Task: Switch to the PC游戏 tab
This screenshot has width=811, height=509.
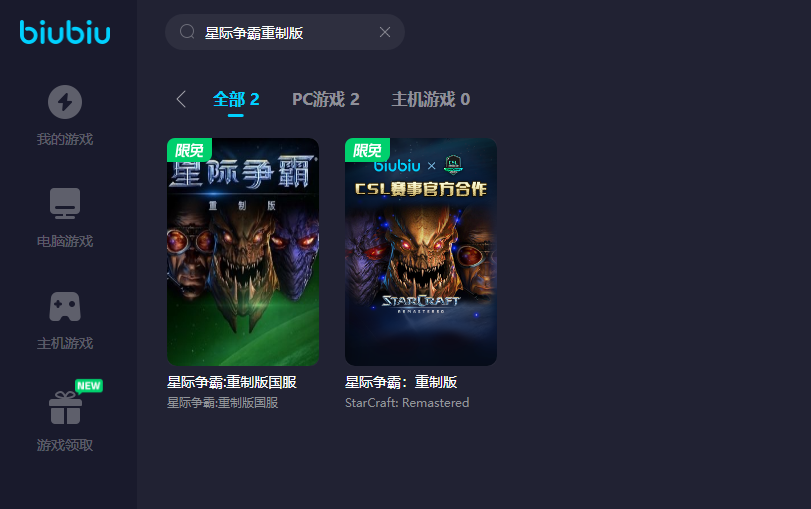Action: click(325, 99)
